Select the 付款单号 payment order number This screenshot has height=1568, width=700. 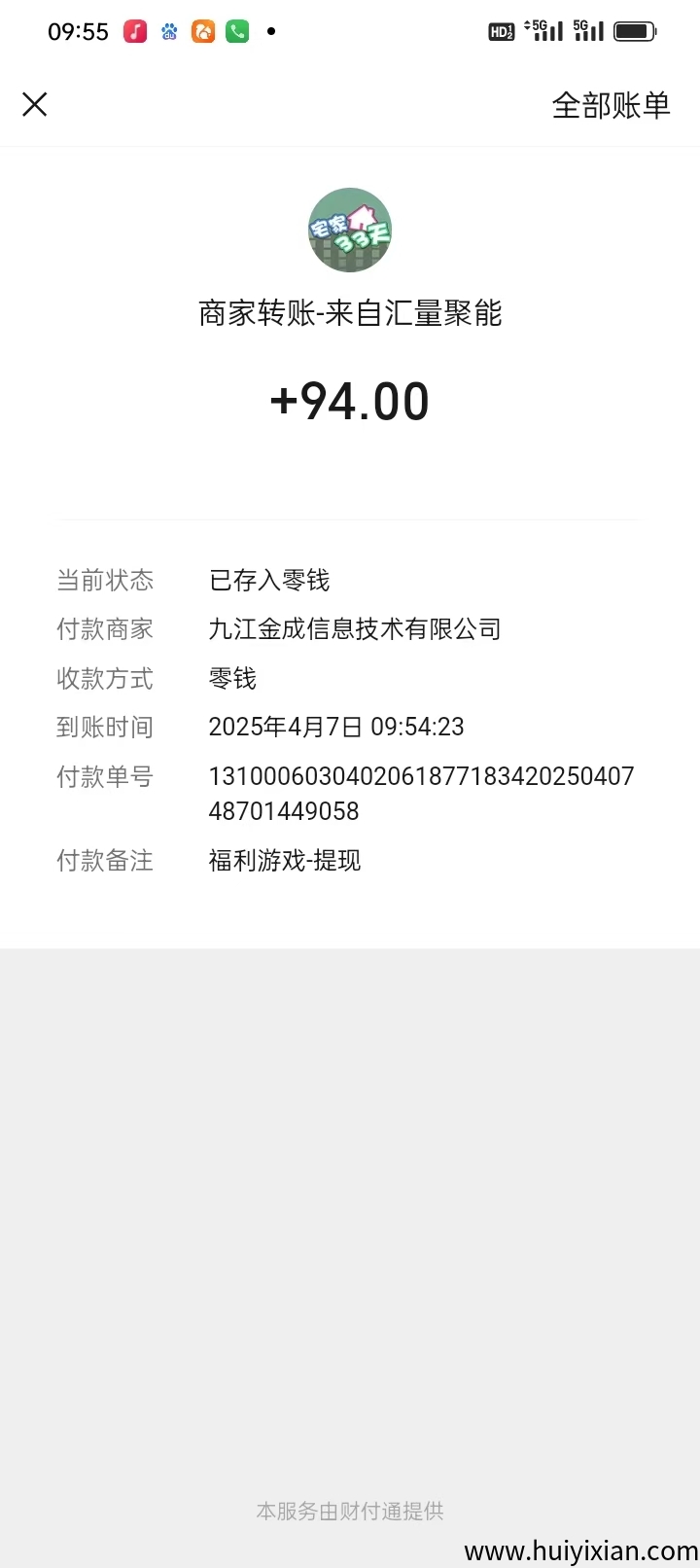point(422,793)
